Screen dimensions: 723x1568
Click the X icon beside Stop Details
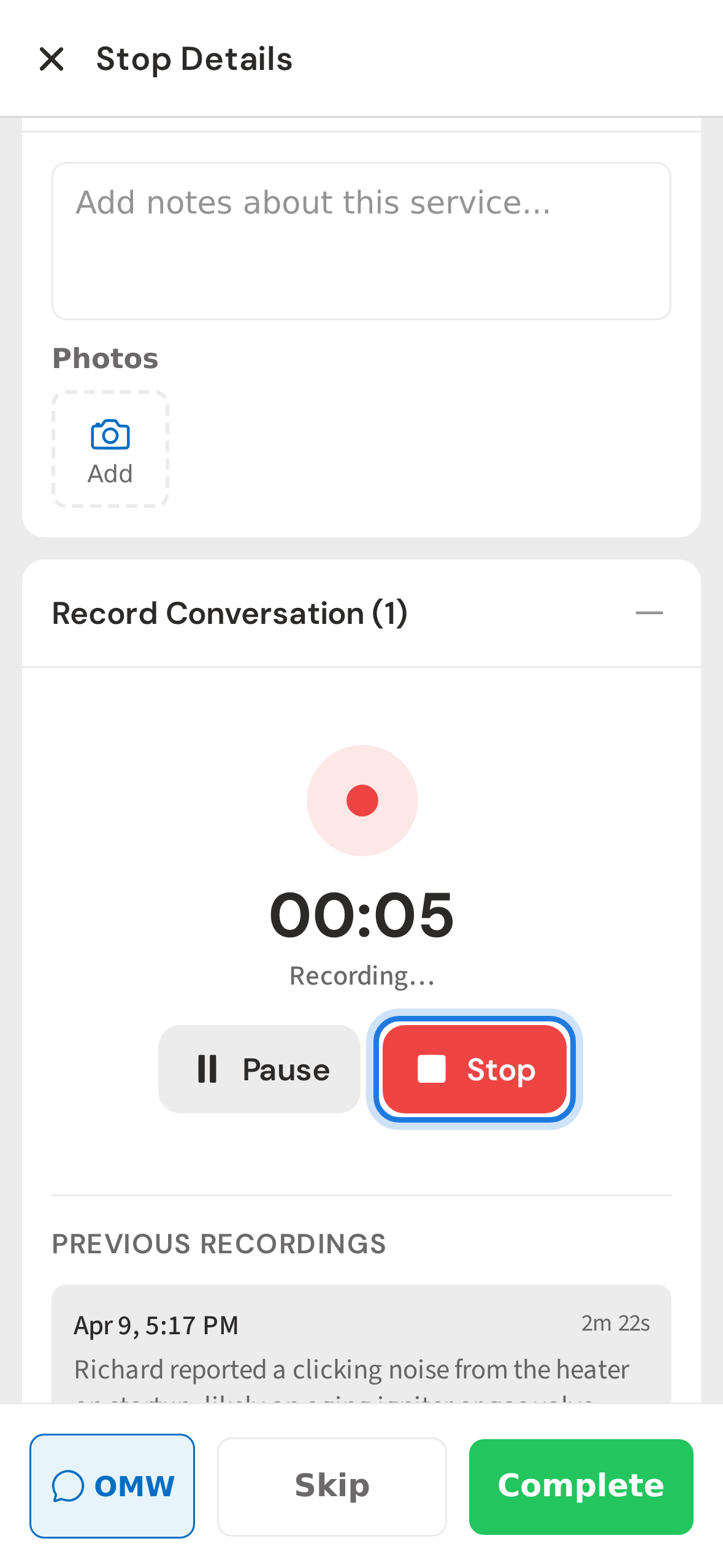pos(52,59)
